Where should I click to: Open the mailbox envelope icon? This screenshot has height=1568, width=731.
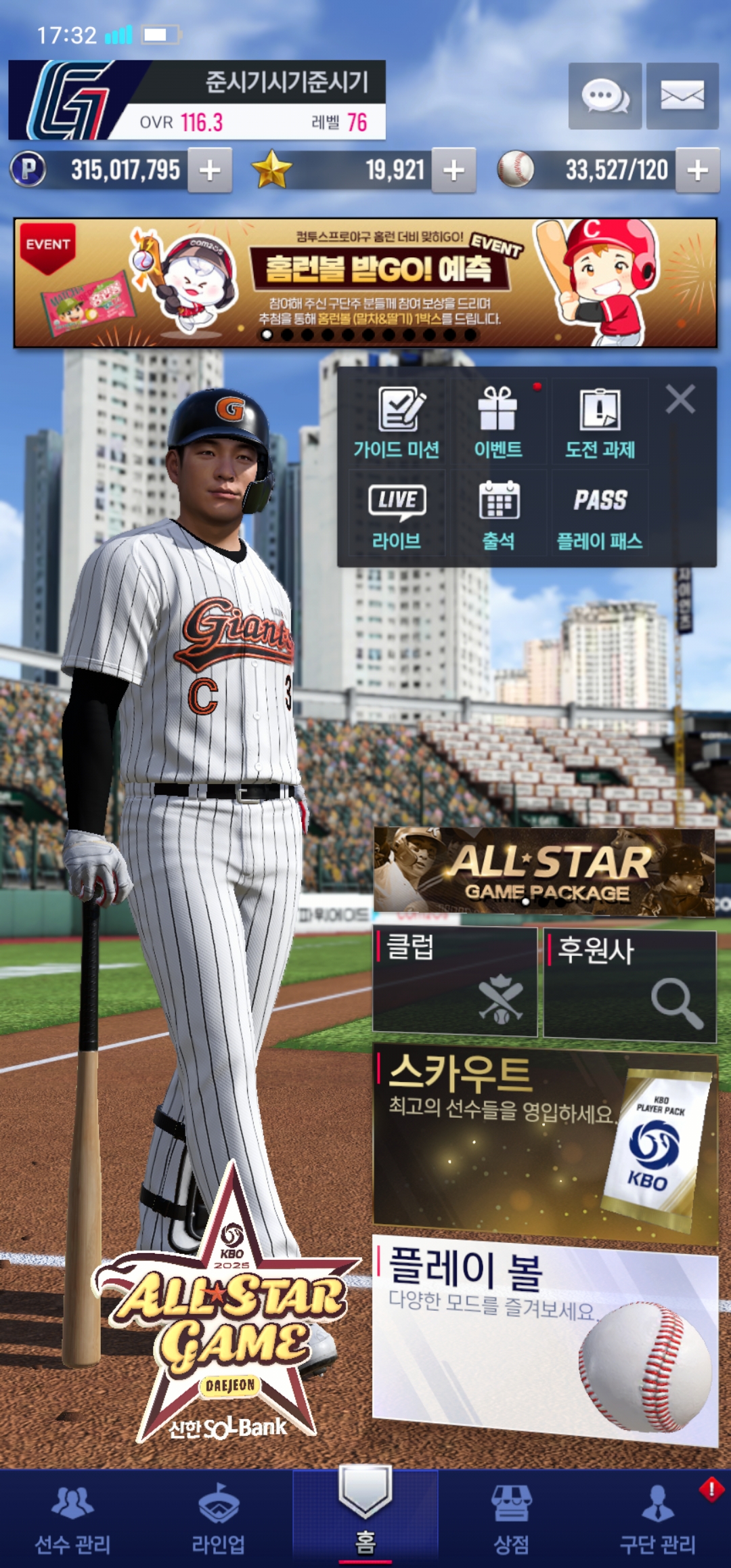[682, 95]
